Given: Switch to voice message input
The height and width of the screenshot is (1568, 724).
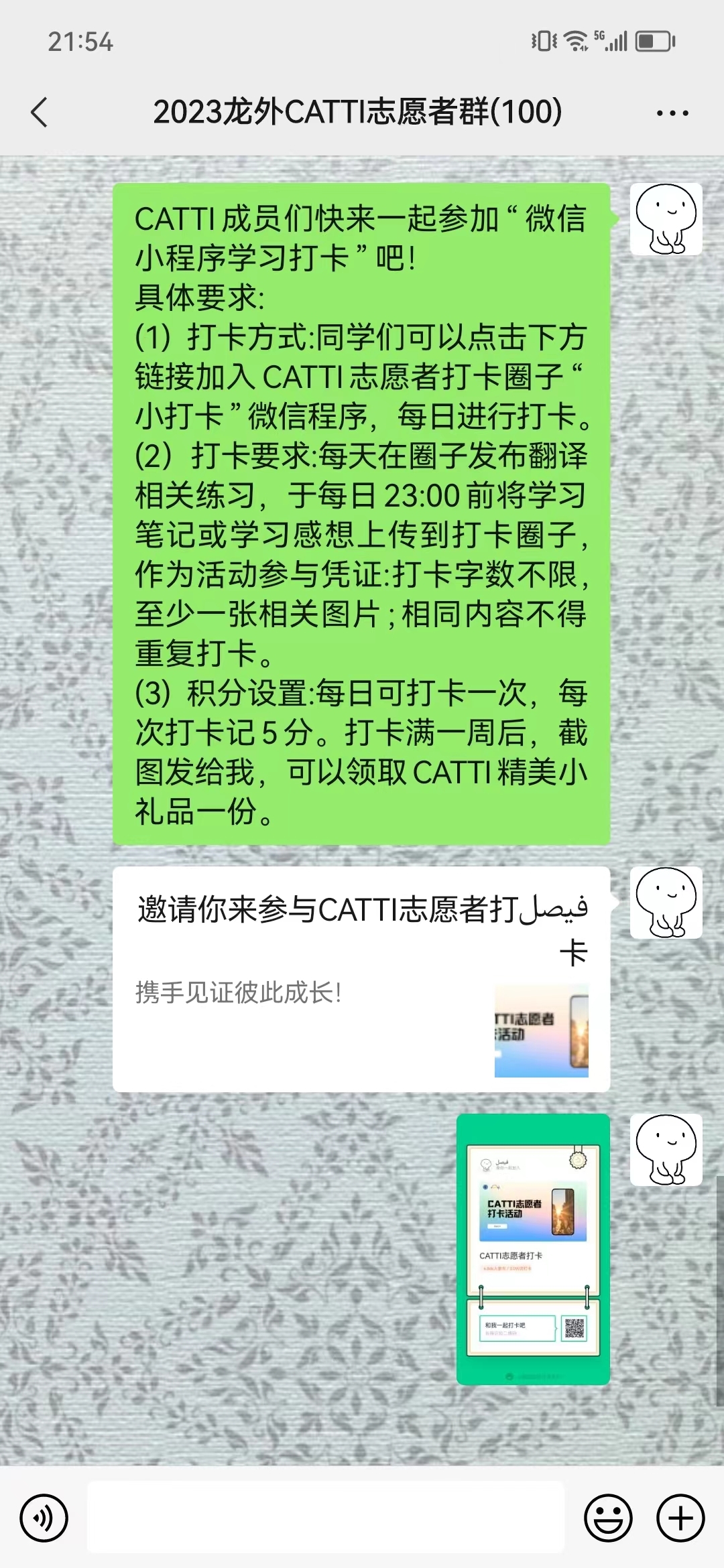Looking at the screenshot, I should [44, 1518].
